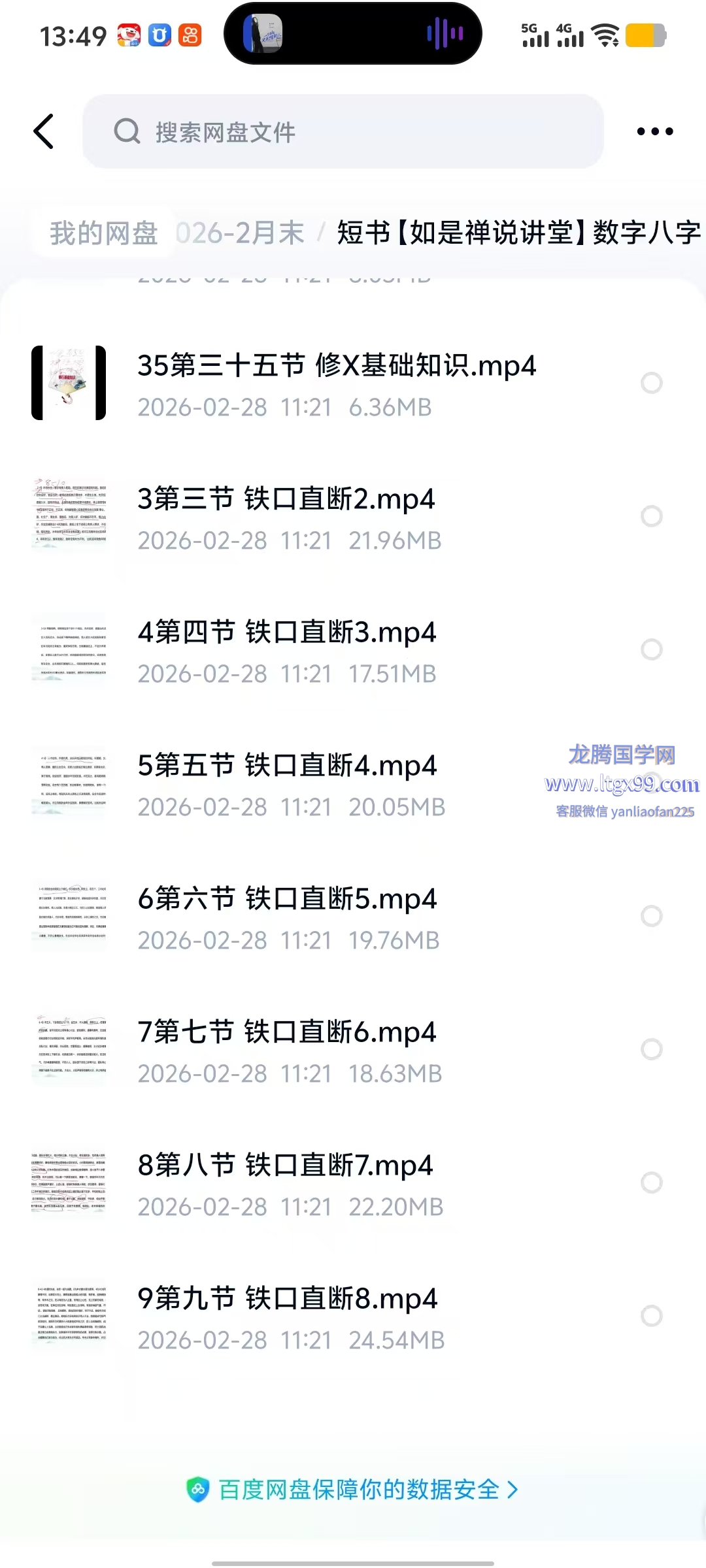Open 35第三十五节 修X基础知识.mp4
Viewport: 706px width, 1568px height.
[x=336, y=383]
